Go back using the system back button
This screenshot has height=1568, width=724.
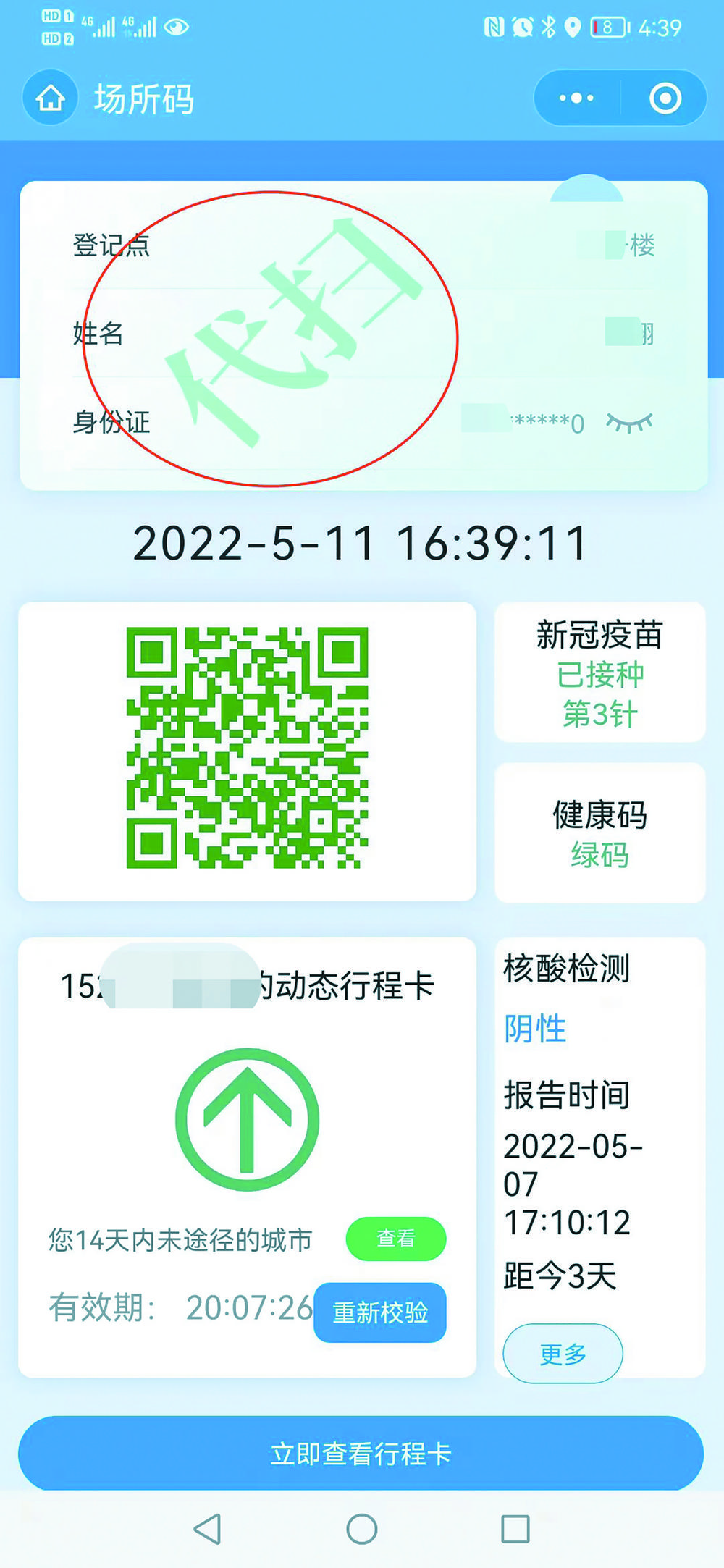[x=208, y=1529]
